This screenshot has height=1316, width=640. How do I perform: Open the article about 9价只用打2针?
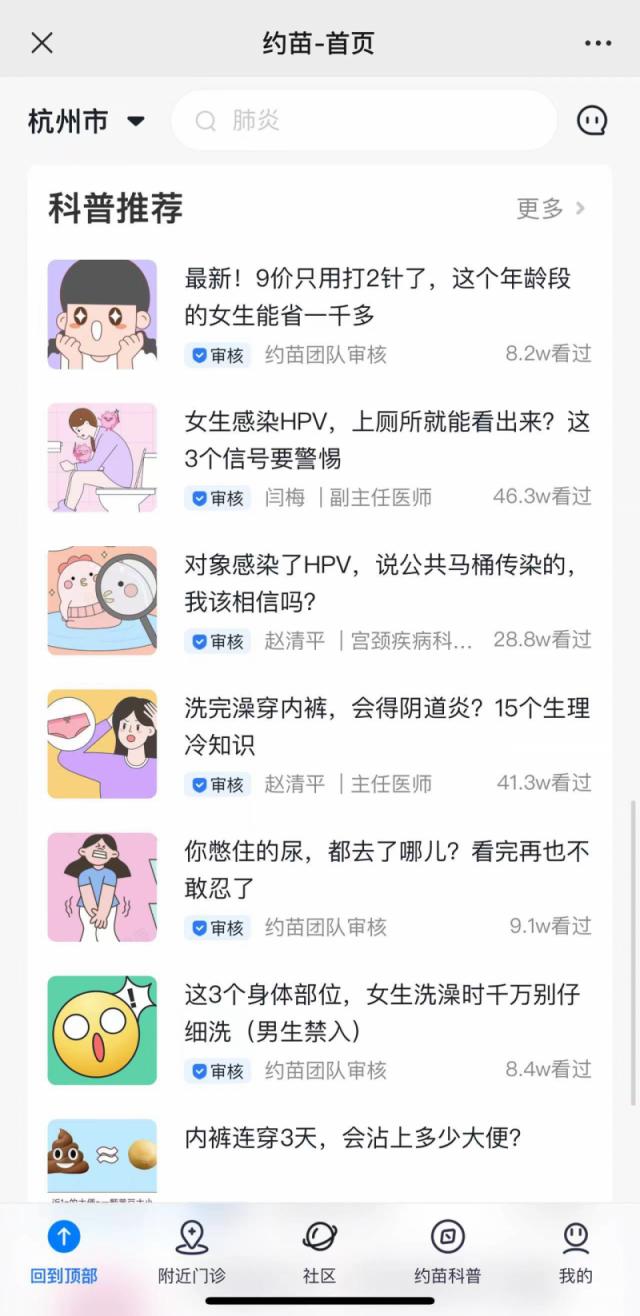point(378,296)
